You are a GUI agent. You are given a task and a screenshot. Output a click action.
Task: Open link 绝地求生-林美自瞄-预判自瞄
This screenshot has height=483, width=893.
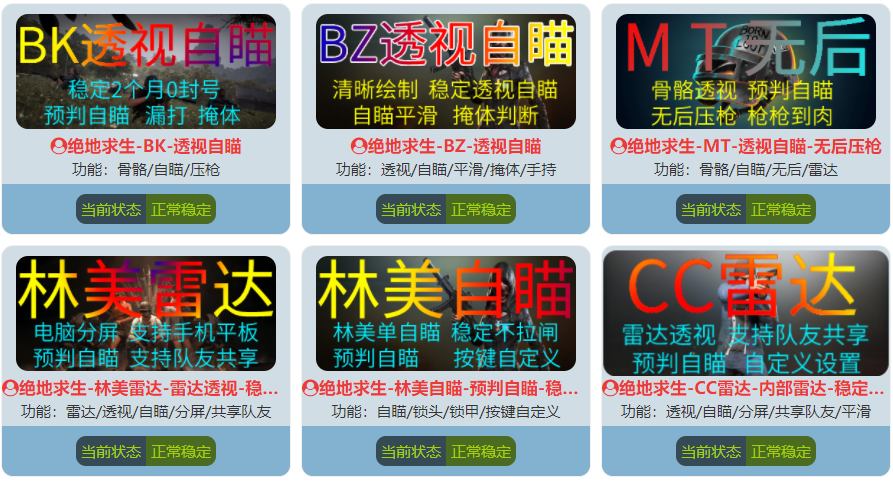(446, 388)
